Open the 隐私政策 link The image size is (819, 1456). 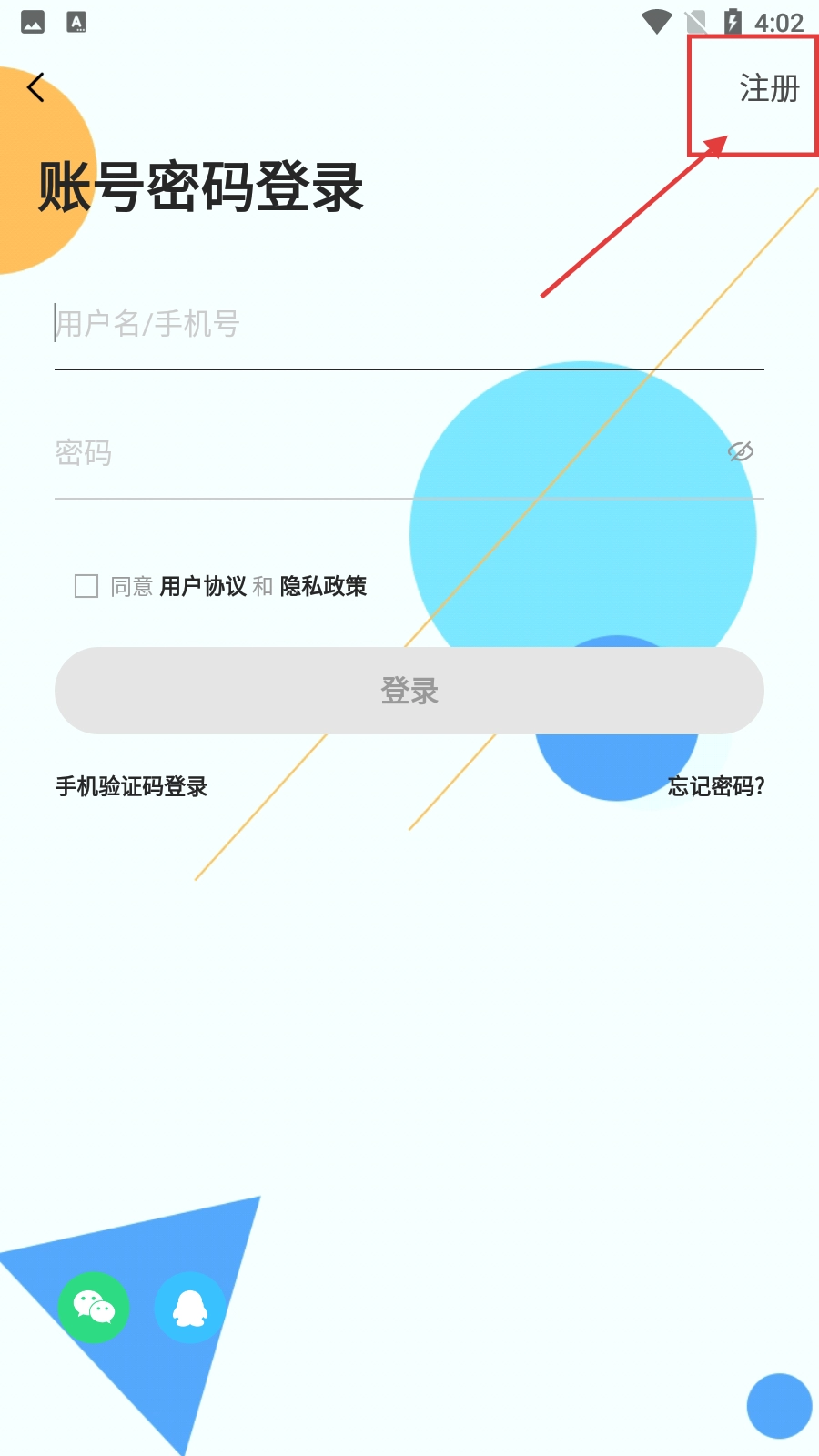(x=323, y=586)
